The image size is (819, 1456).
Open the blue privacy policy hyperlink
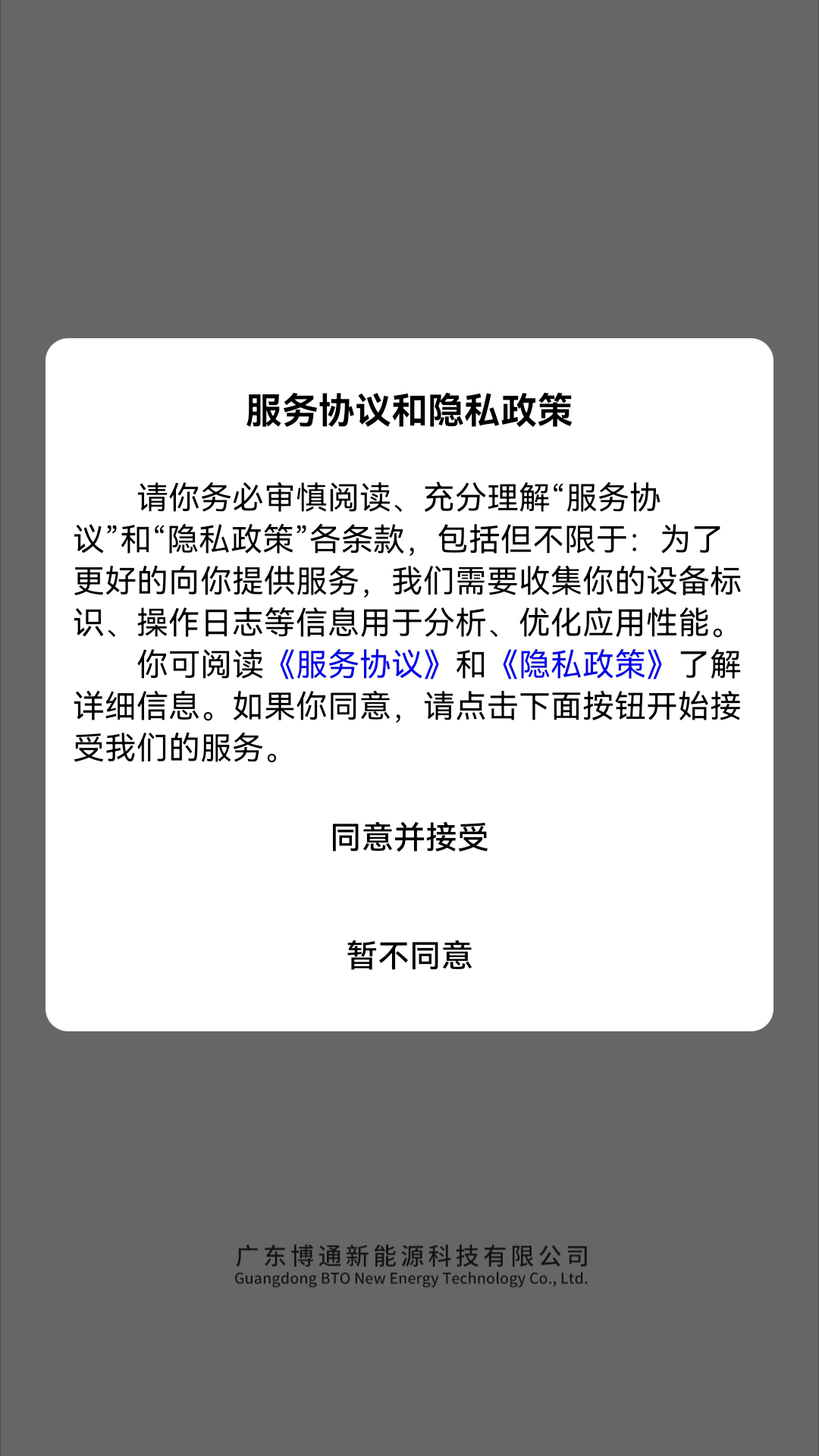tap(584, 666)
